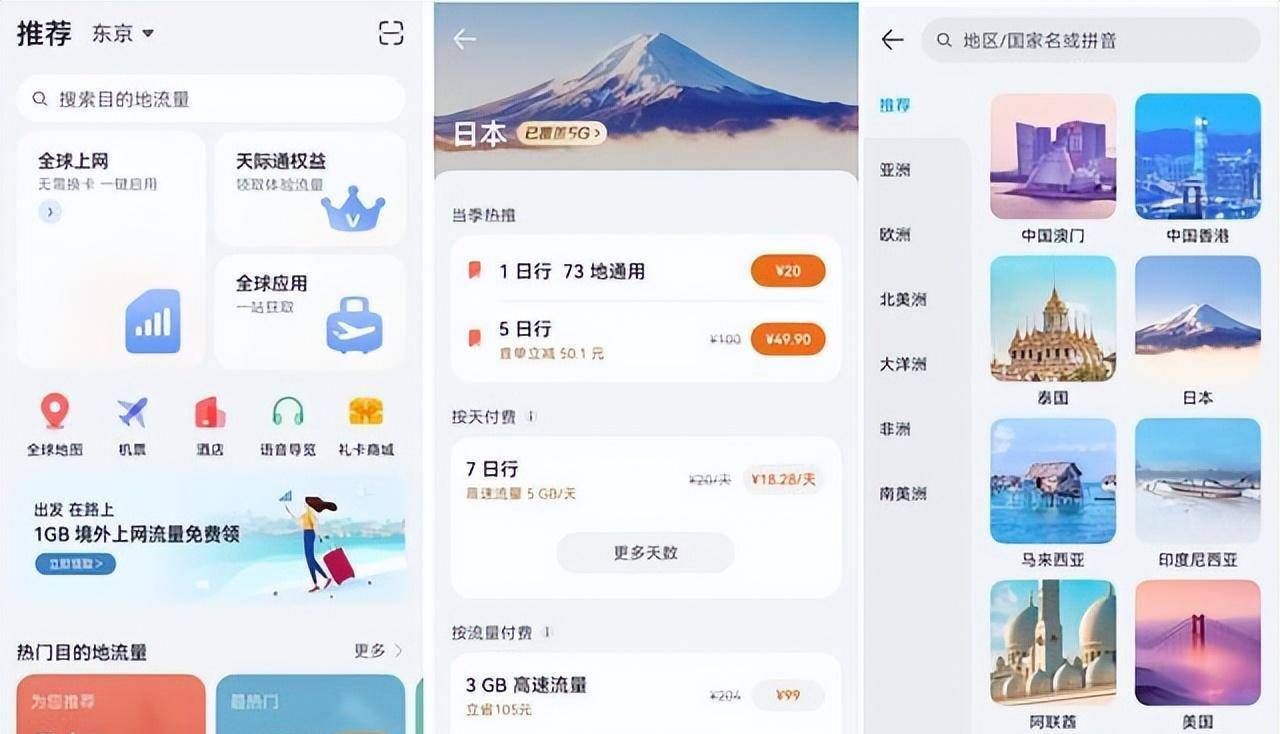View 更多 popular destination data
The height and width of the screenshot is (734, 1280).
pos(378,651)
